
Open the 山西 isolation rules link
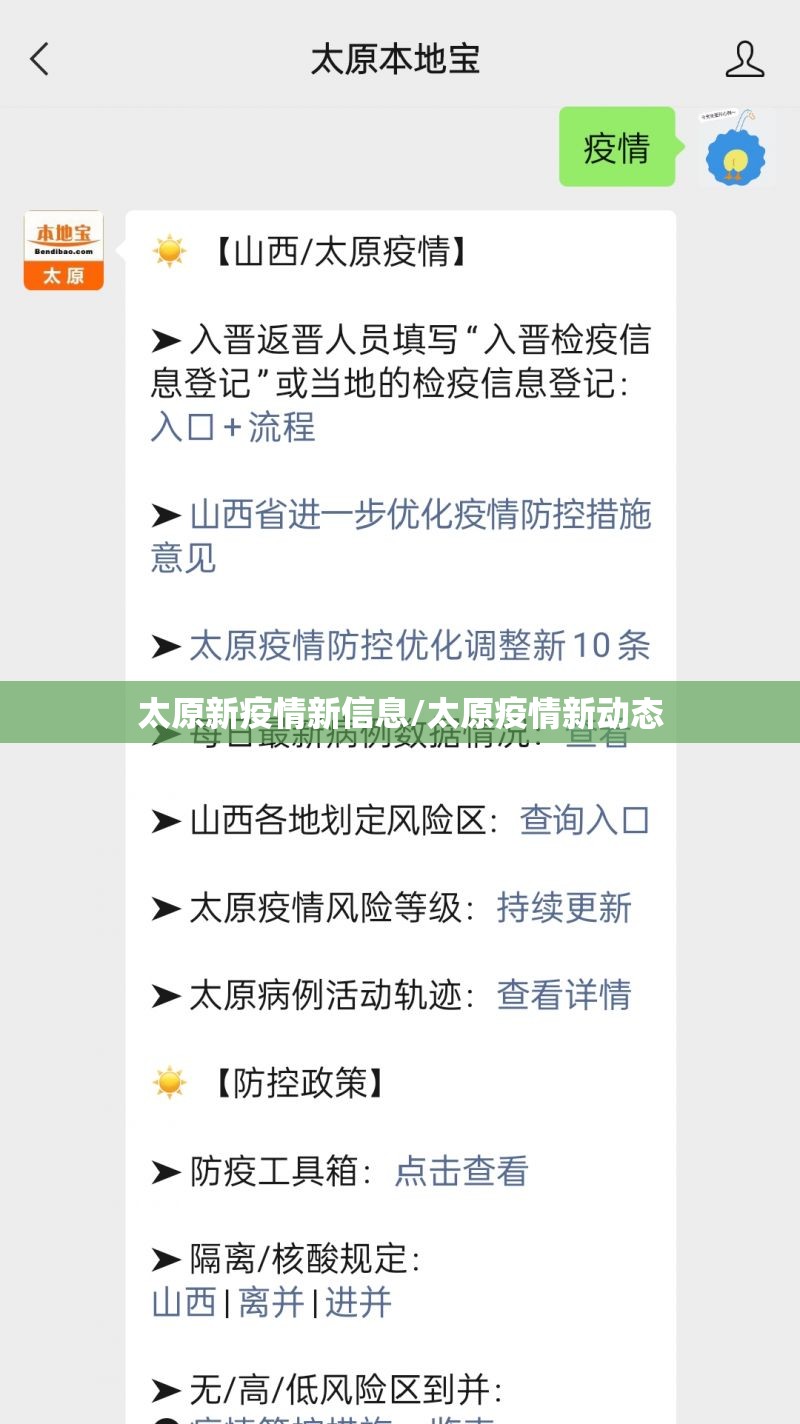pos(184,1302)
